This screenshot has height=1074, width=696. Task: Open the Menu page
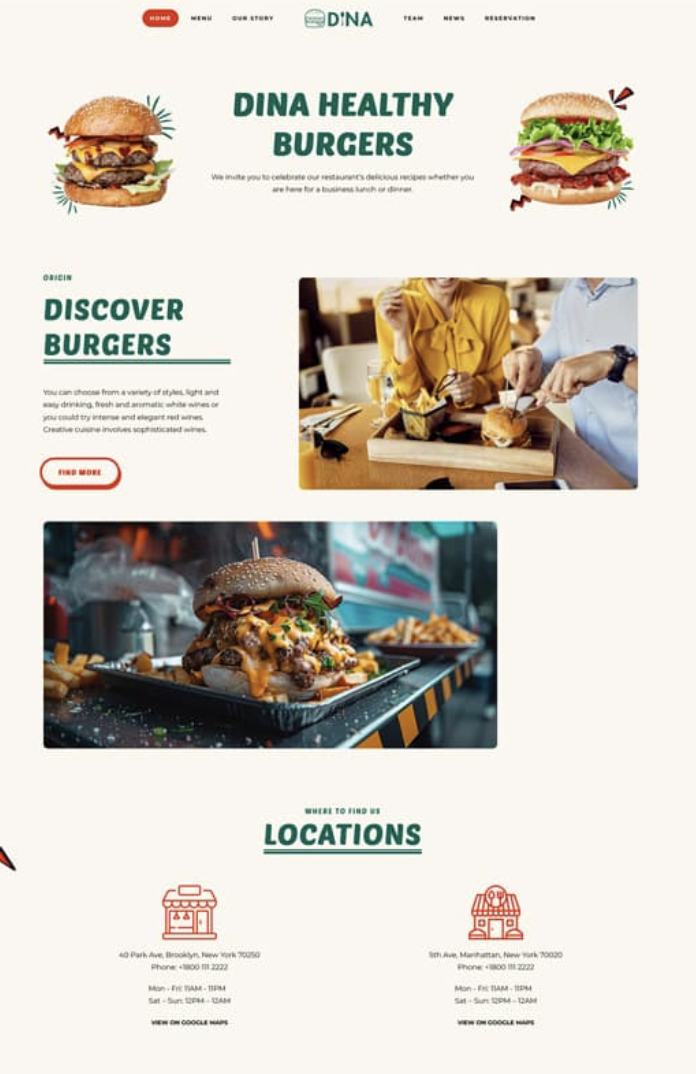point(201,18)
